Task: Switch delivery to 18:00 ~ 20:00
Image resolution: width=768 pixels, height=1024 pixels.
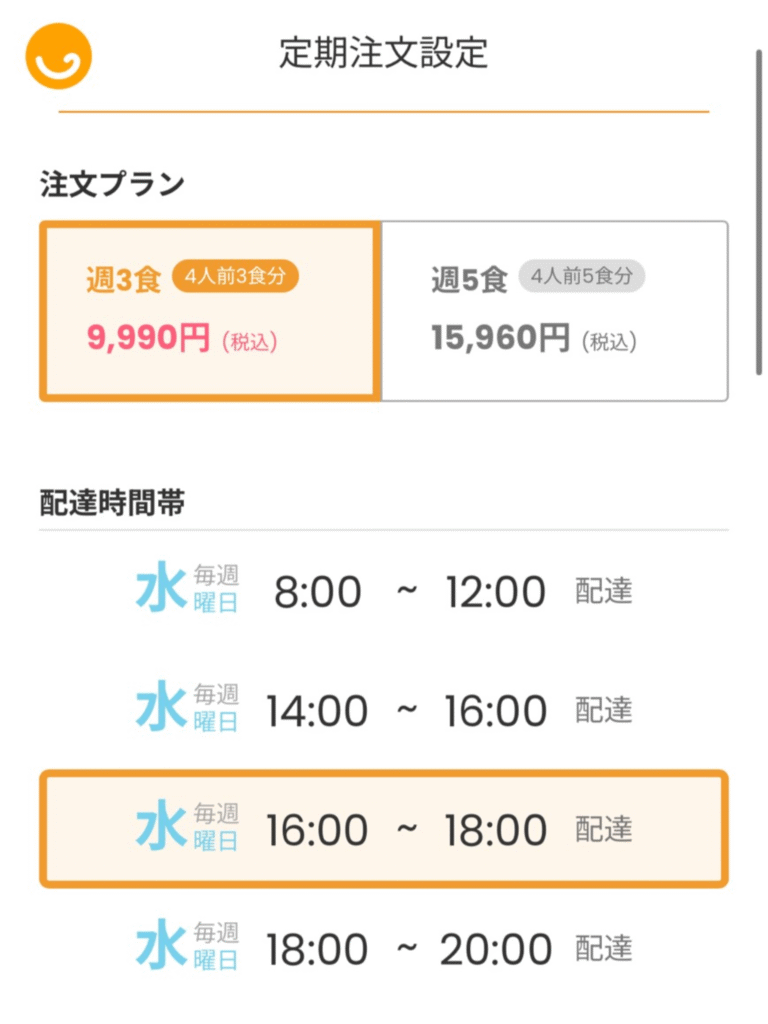Action: click(384, 948)
